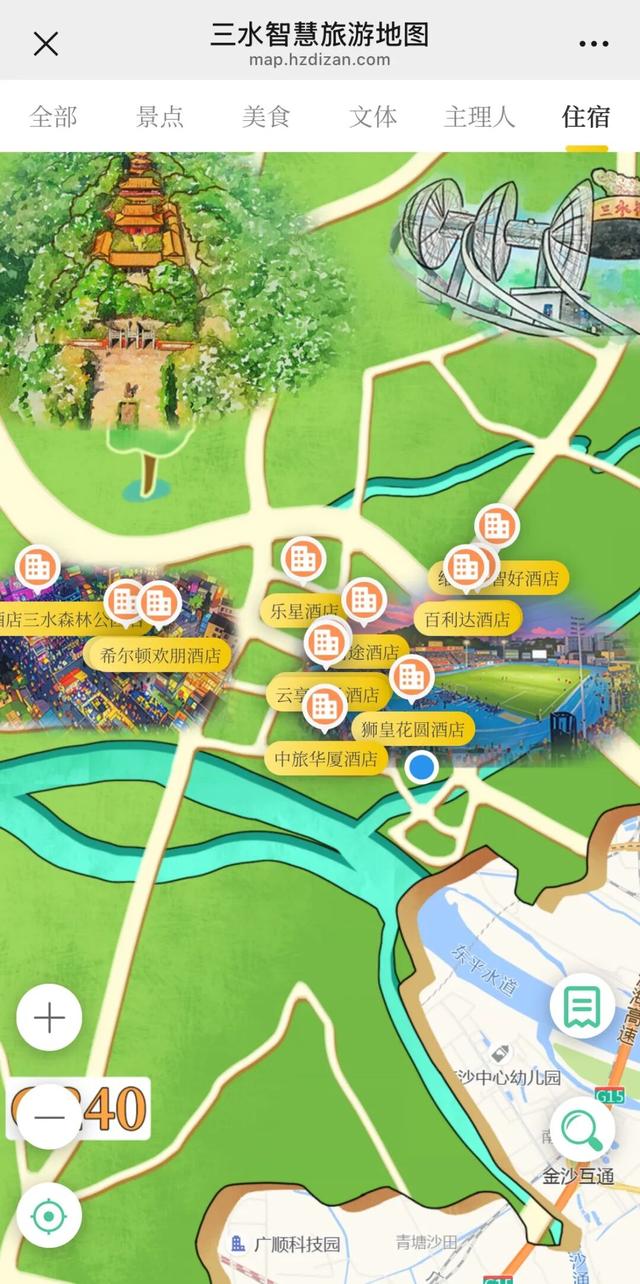This screenshot has height=1284, width=640.
Task: Switch to the 全部 tab
Action: click(53, 116)
